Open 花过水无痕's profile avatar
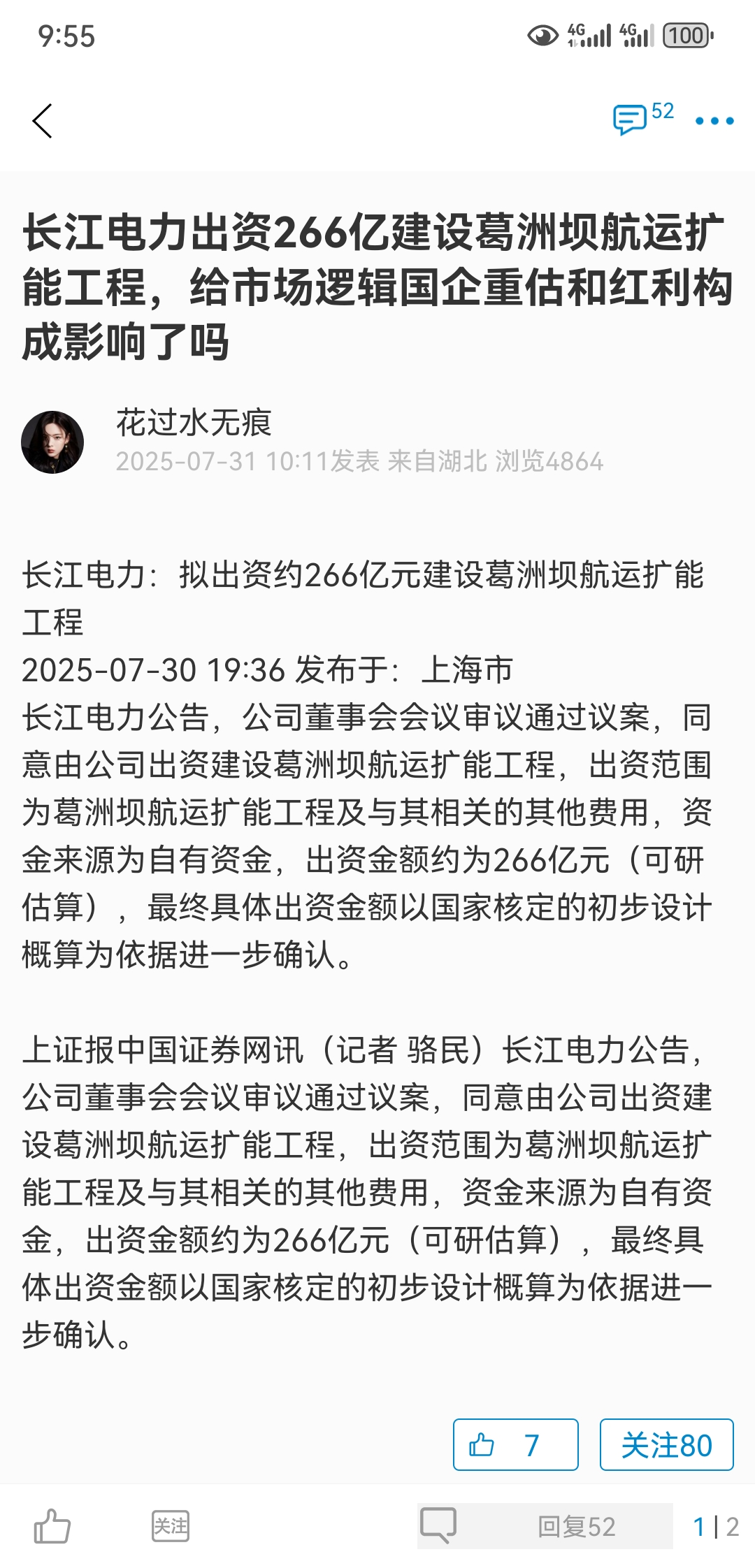Screen dimensions: 755x1568 point(52,442)
